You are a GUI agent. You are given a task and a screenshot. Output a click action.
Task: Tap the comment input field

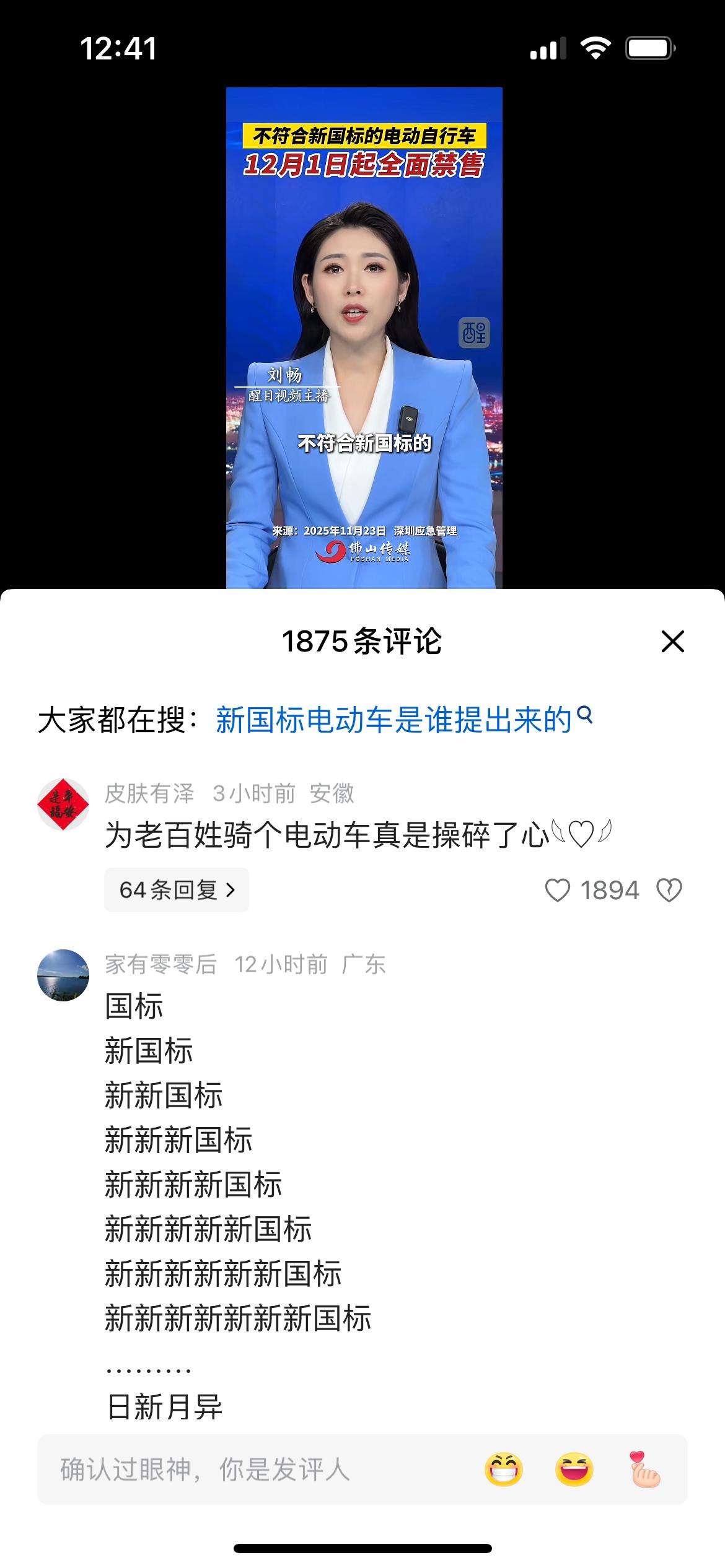[x=248, y=1470]
